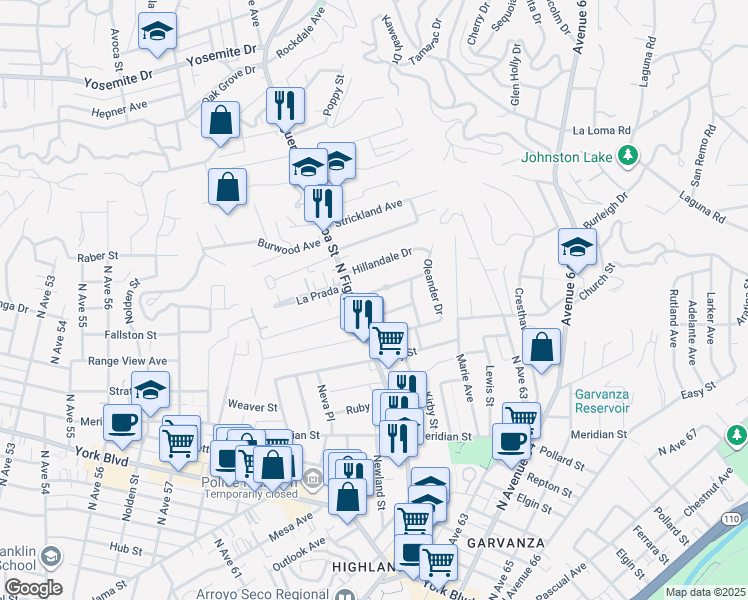The image size is (748, 600).
Task: Select the Johnston Lake park marker
Action: coord(628,155)
